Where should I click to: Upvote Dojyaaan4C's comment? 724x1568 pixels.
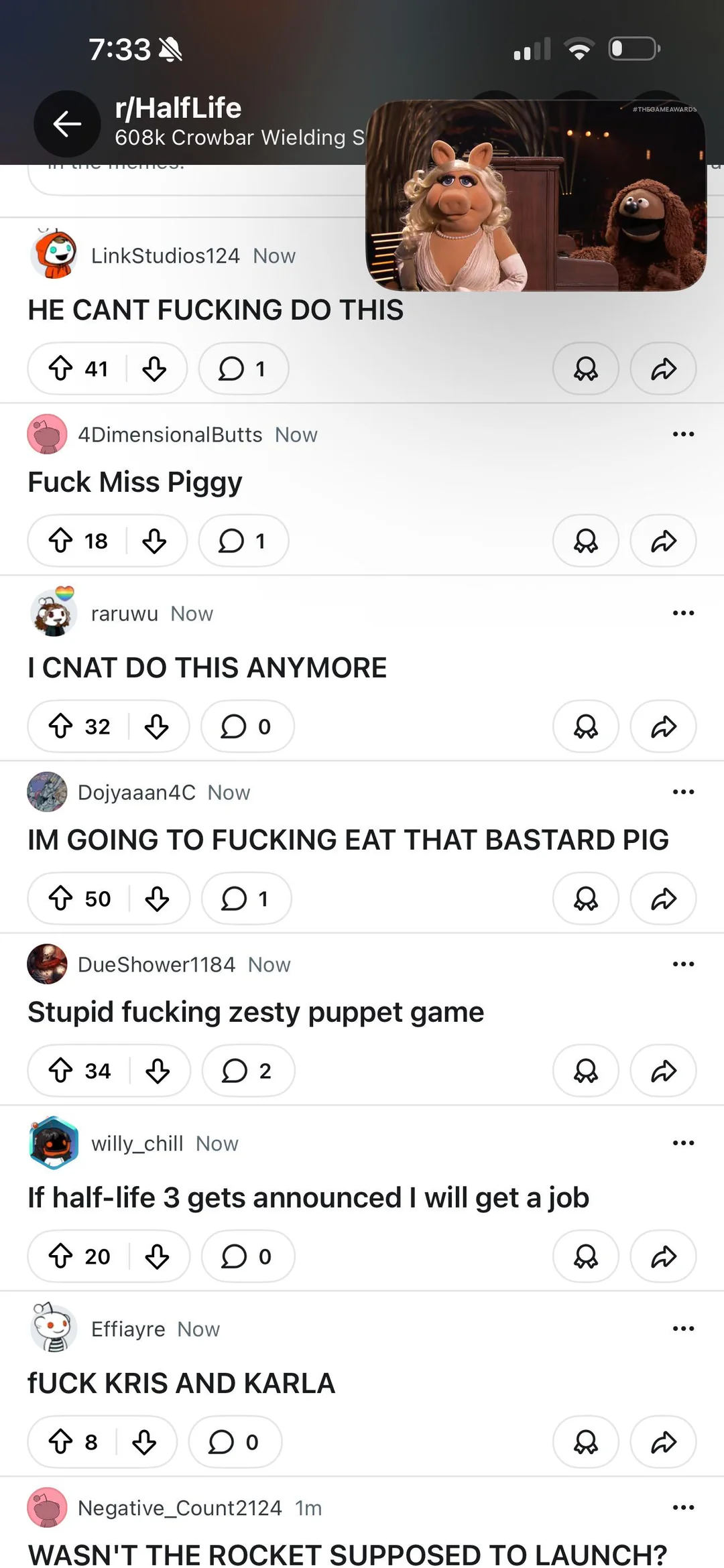click(61, 899)
